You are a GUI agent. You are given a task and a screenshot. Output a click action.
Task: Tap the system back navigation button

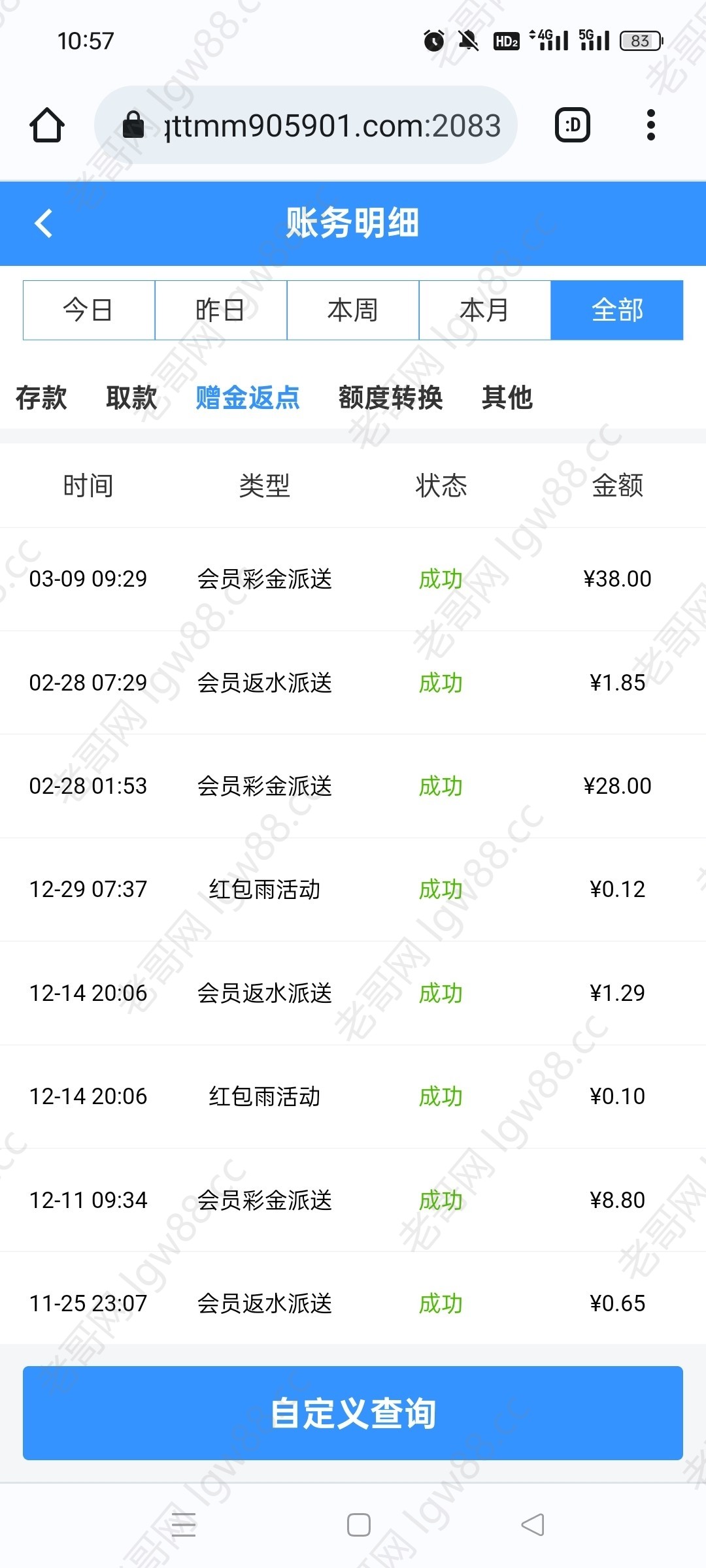tap(533, 1525)
